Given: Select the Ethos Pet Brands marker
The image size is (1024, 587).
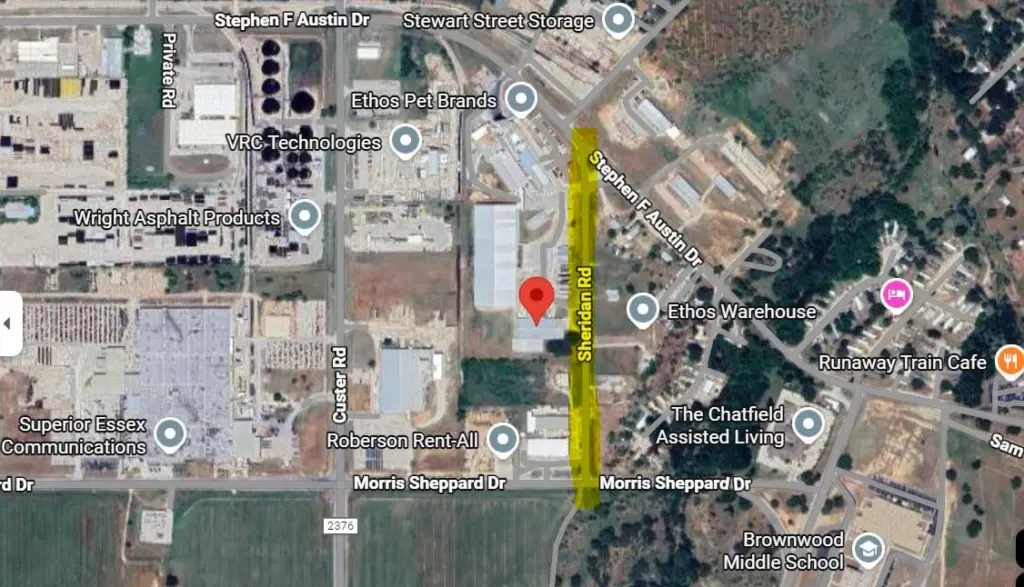Looking at the screenshot, I should (520, 98).
